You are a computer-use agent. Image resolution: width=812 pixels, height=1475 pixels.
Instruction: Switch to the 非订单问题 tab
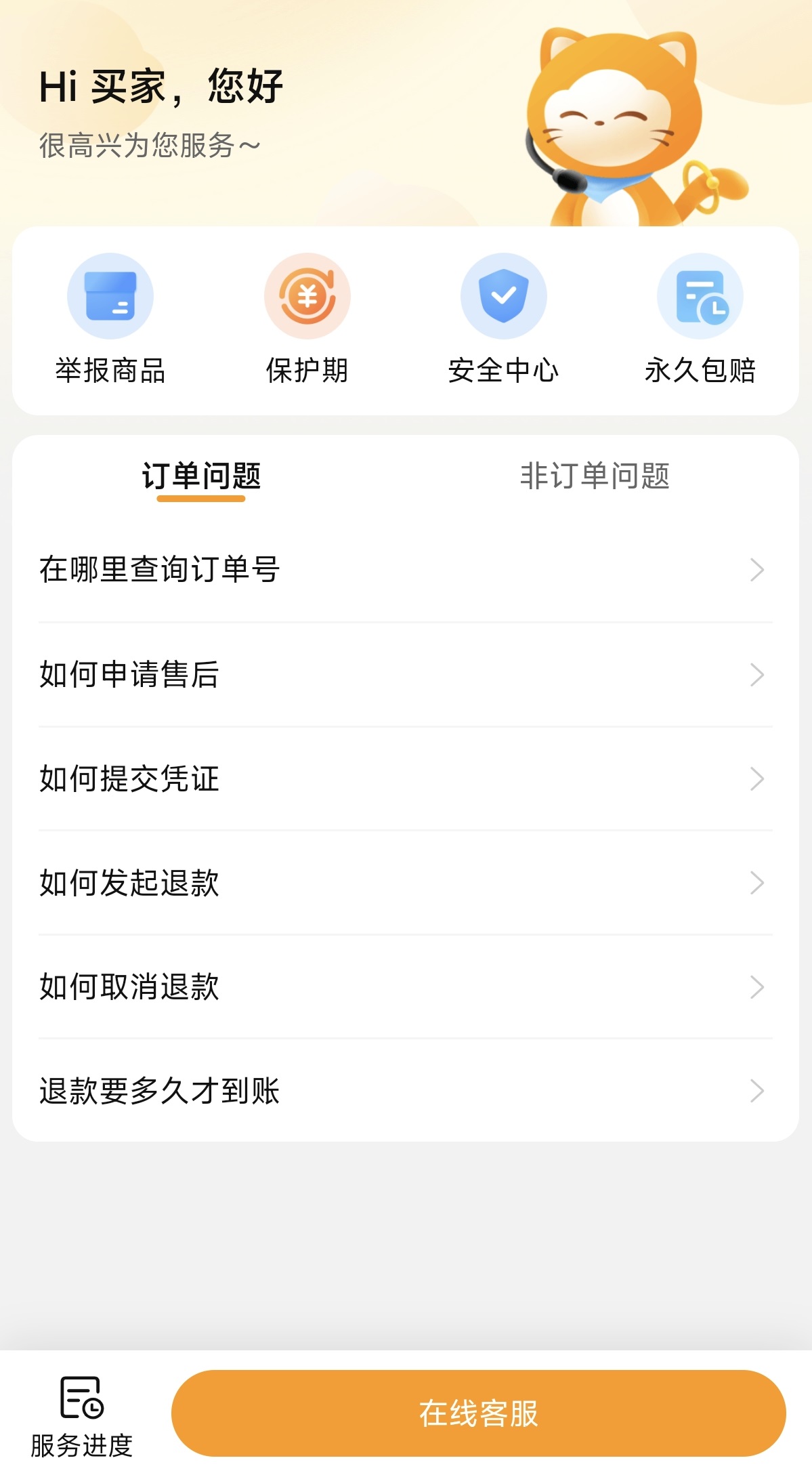pos(595,476)
